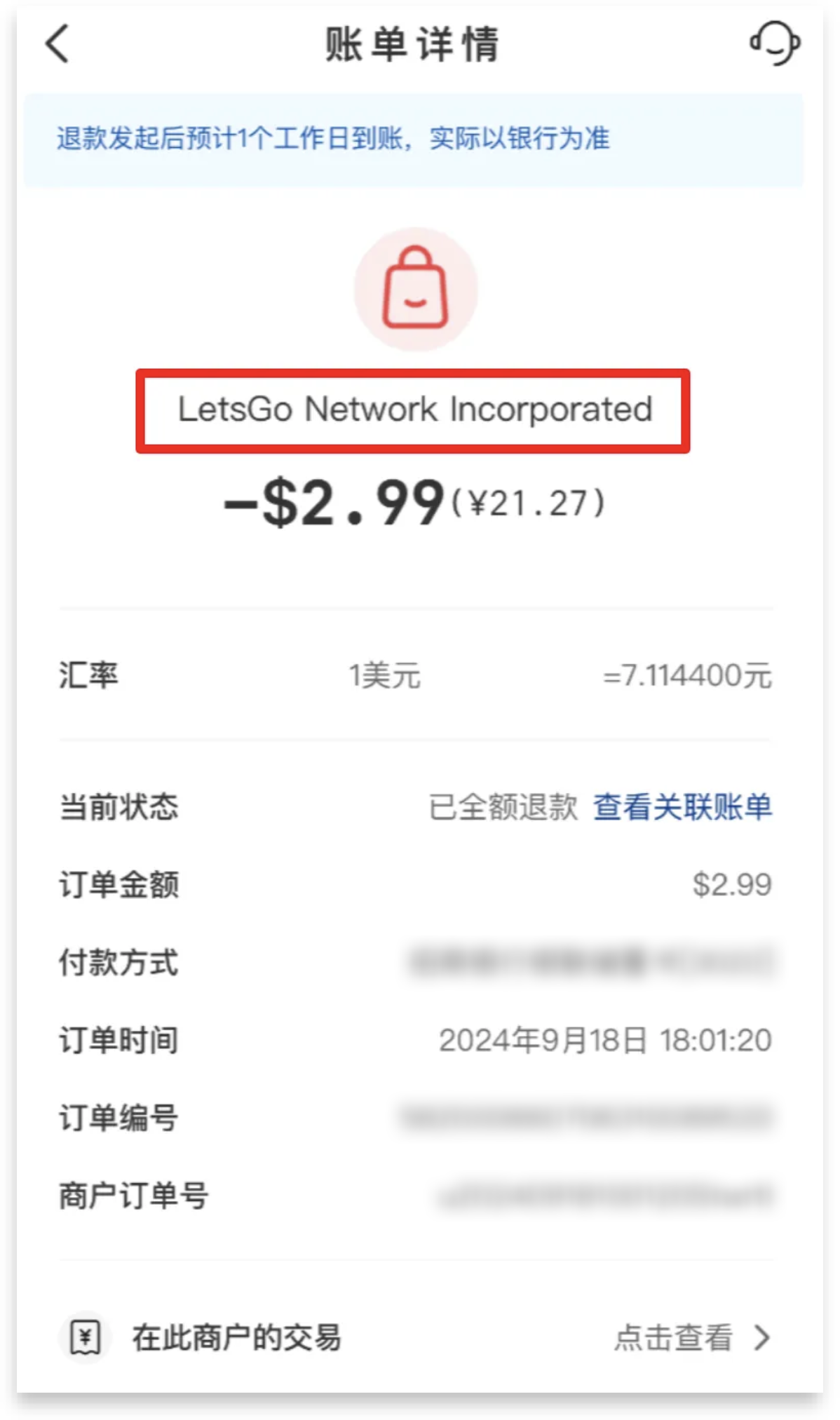The height and width of the screenshot is (1420, 840).
Task: Open 在此商户的交易 row
Action: click(416, 1337)
